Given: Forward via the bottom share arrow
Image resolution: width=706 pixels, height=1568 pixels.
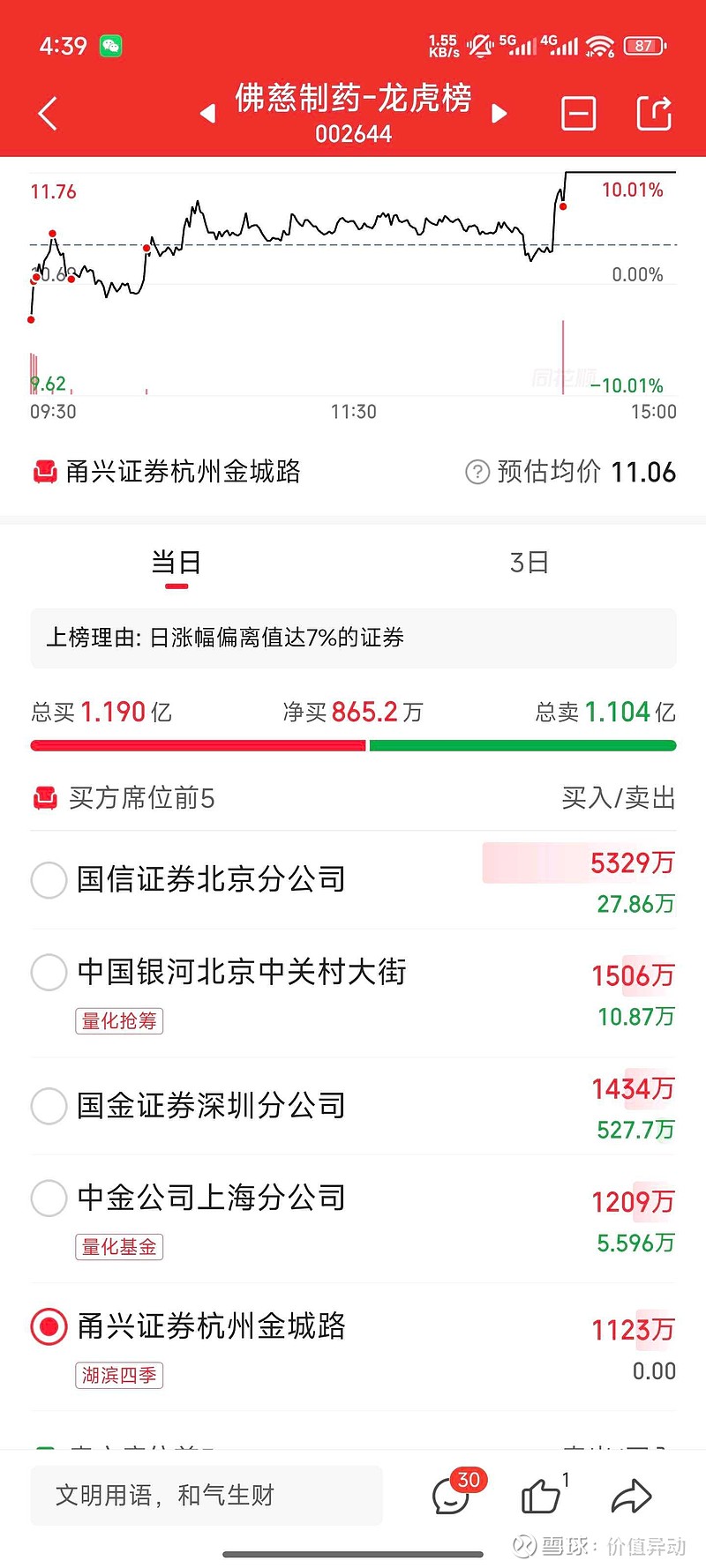Looking at the screenshot, I should point(631,1497).
